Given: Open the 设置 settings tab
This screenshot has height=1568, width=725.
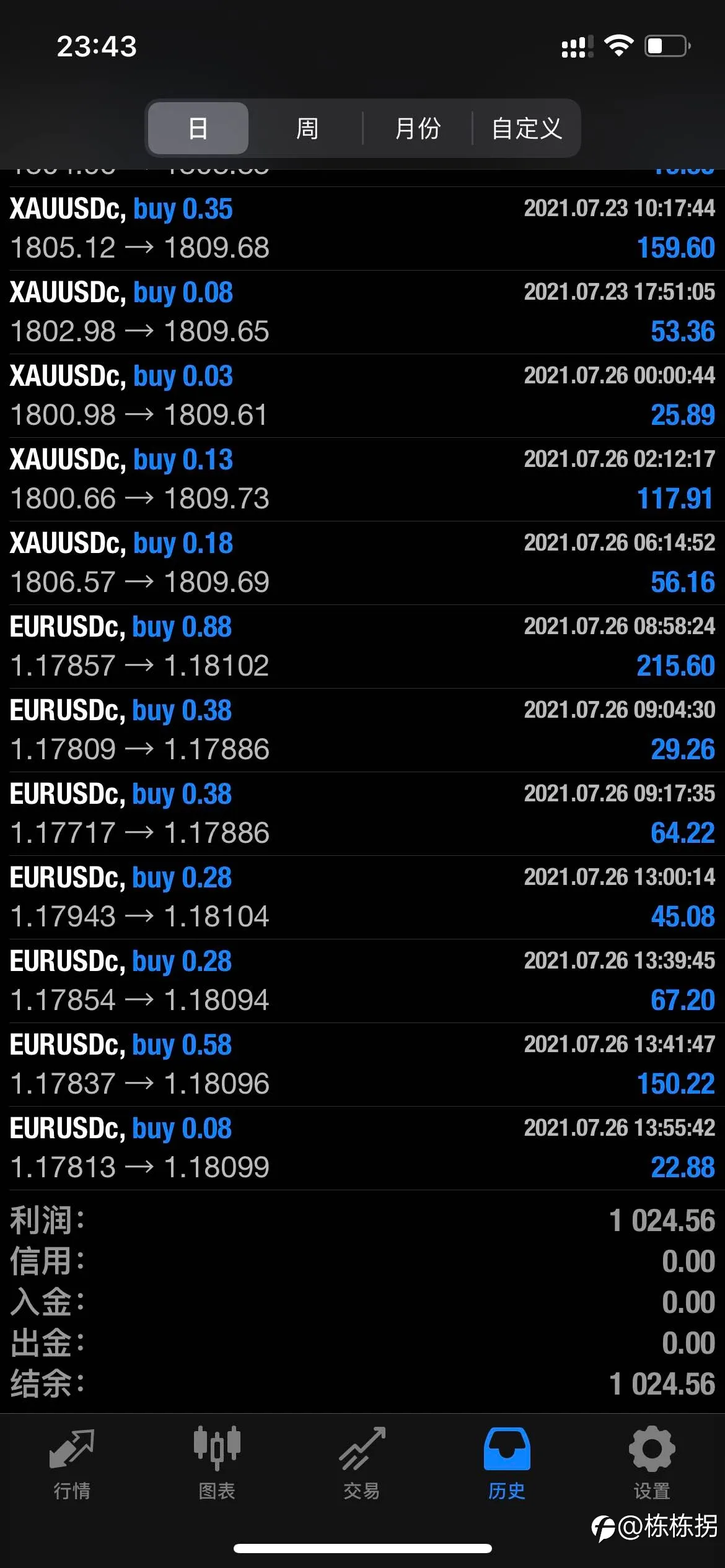Looking at the screenshot, I should coord(652,1464).
